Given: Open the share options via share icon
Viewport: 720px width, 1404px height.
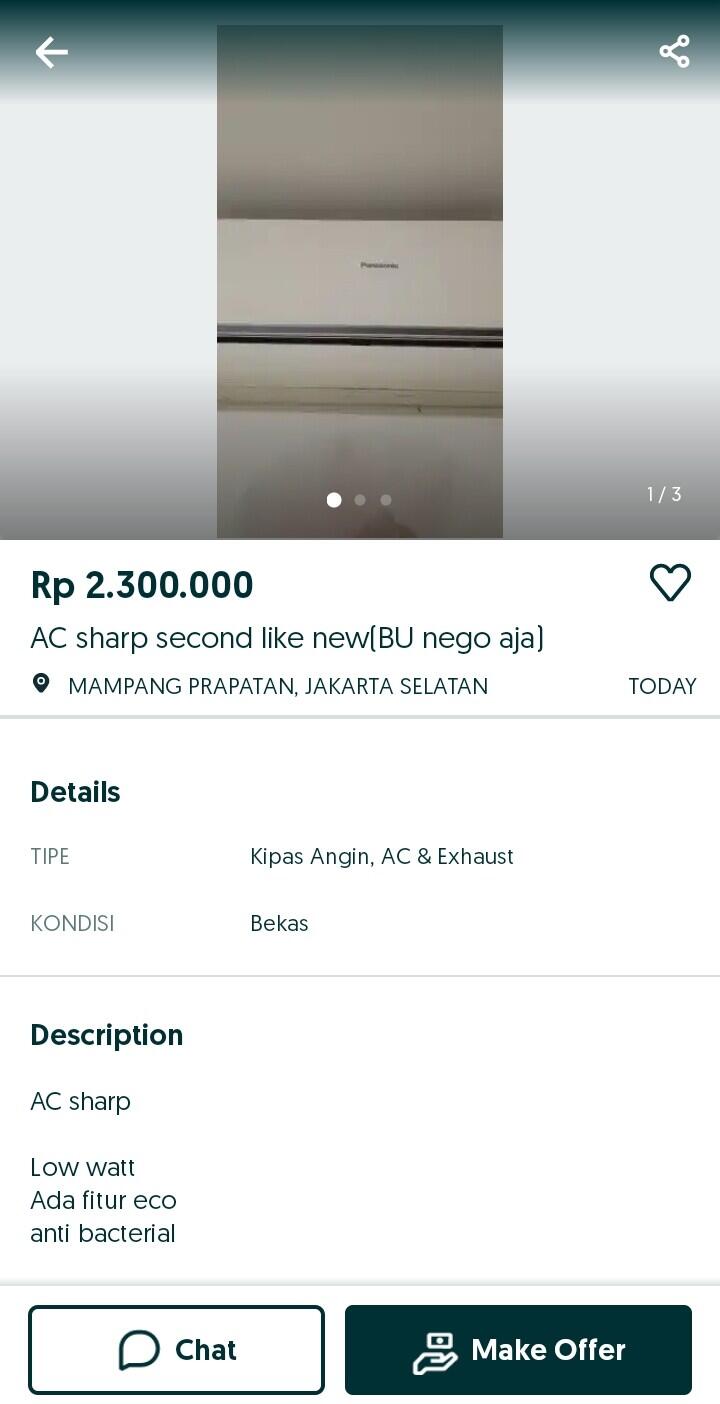Looking at the screenshot, I should coord(674,50).
